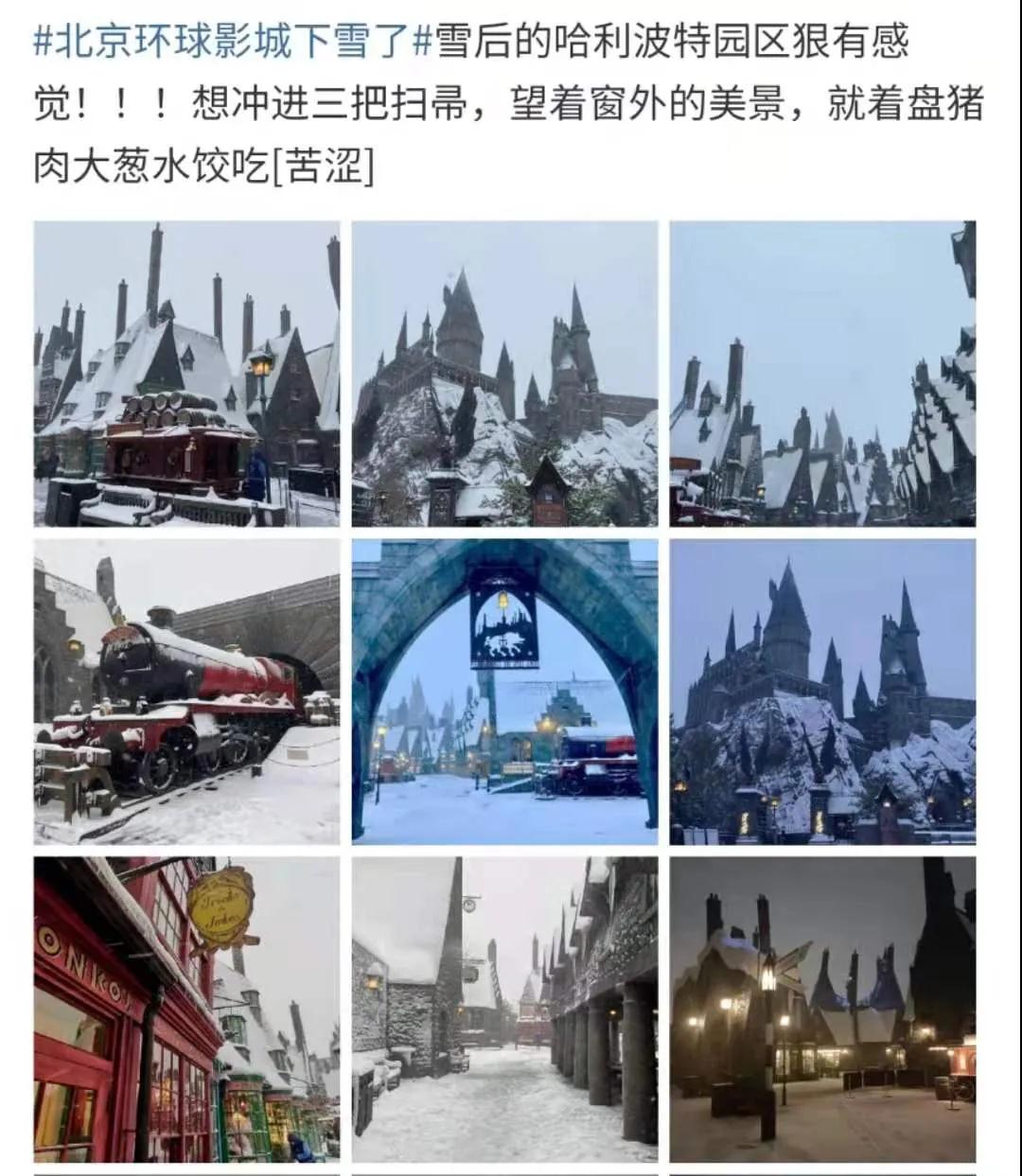View the Hogwarts Express train photo

tap(186, 692)
